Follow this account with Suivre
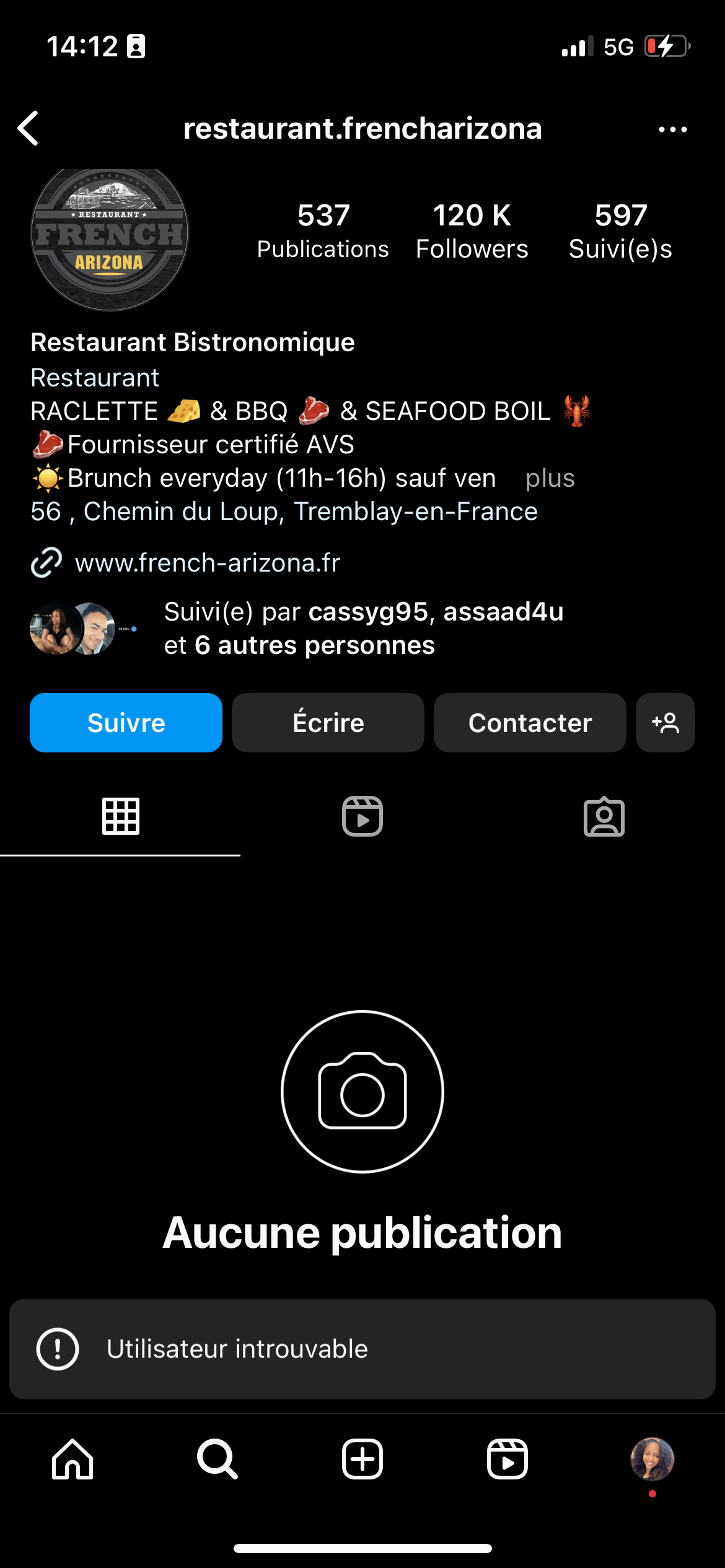Image resolution: width=725 pixels, height=1568 pixels. (x=126, y=723)
